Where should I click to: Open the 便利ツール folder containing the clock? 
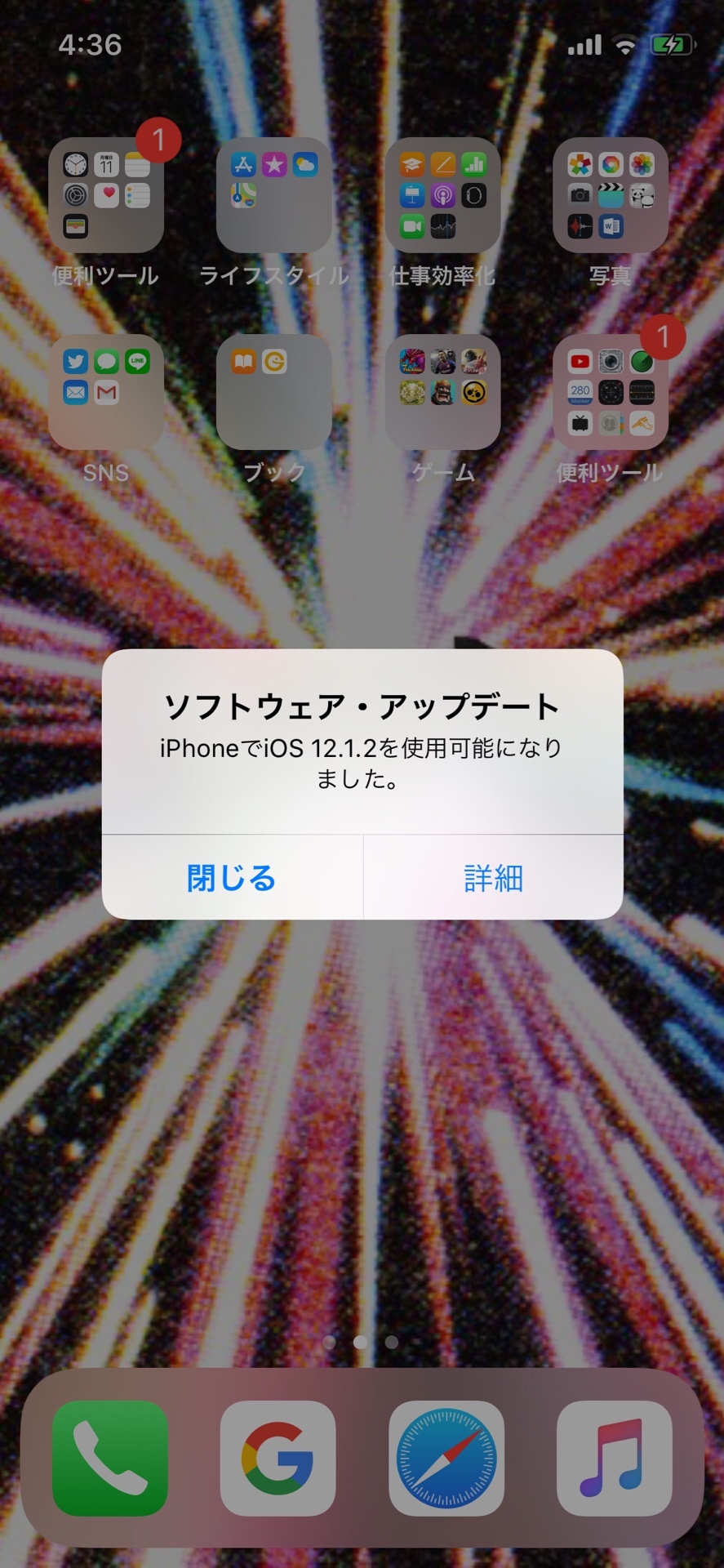tap(106, 195)
